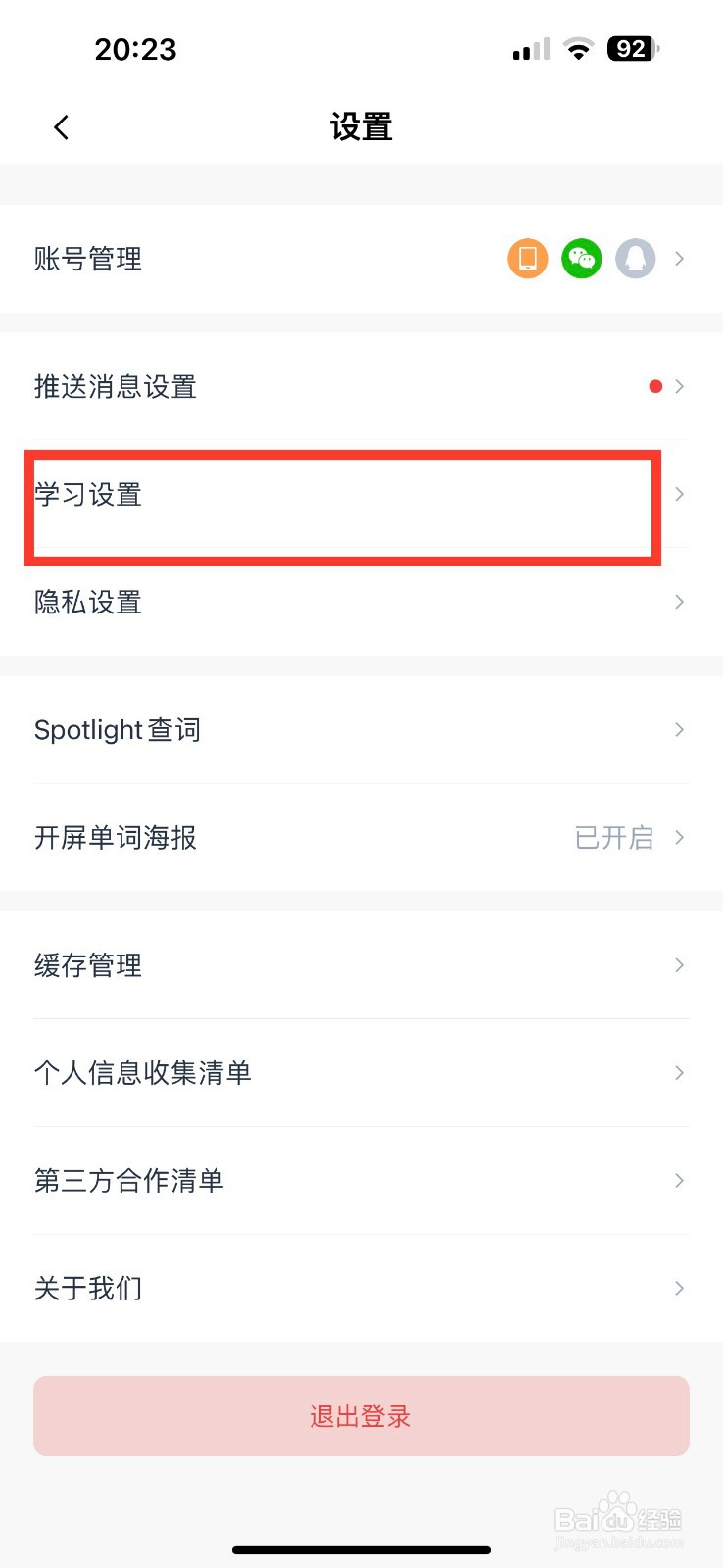
Task: Tap the 退出登录 logout button
Action: coord(361,1415)
